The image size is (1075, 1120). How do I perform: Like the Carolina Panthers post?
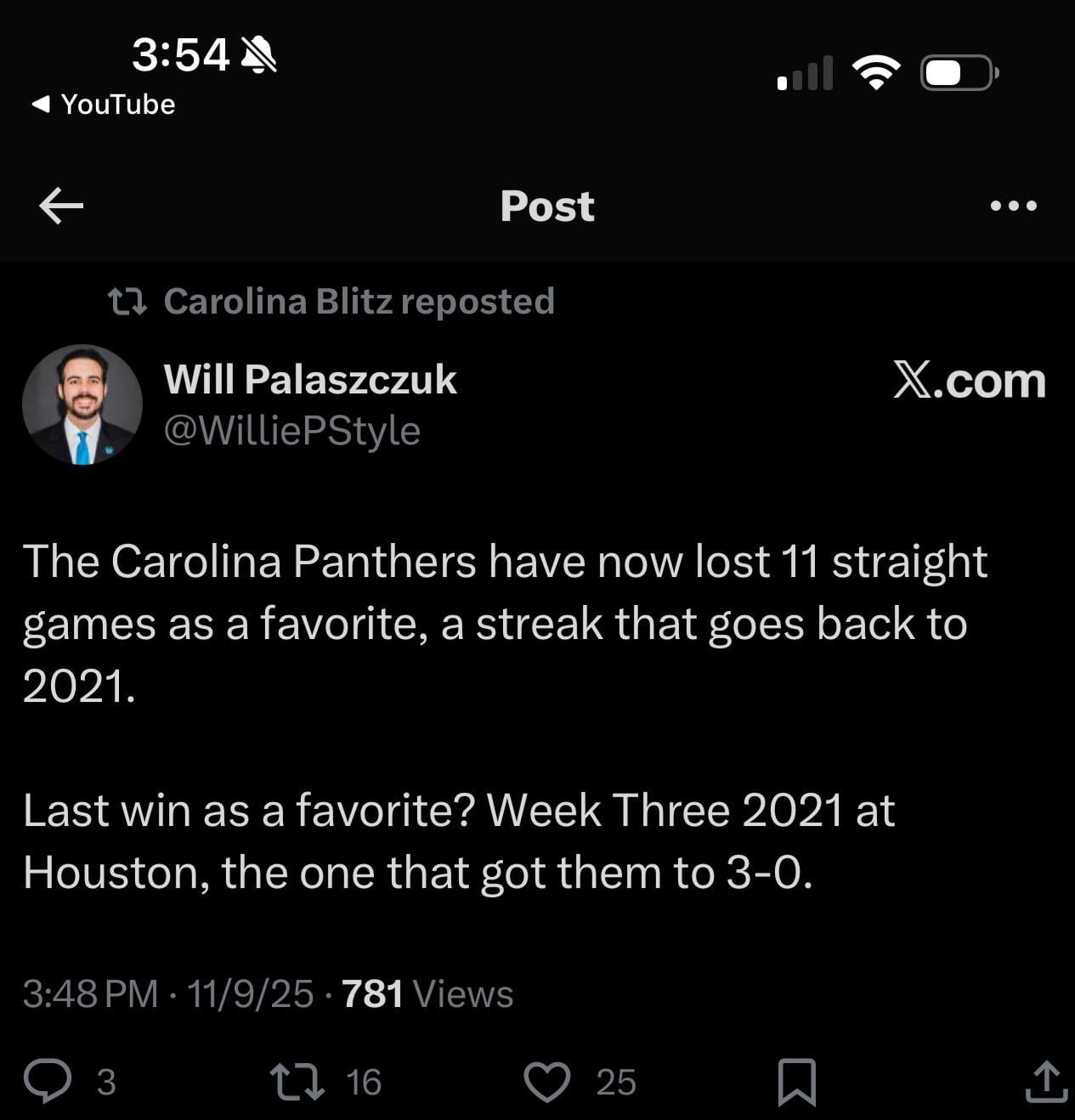tap(546, 1082)
